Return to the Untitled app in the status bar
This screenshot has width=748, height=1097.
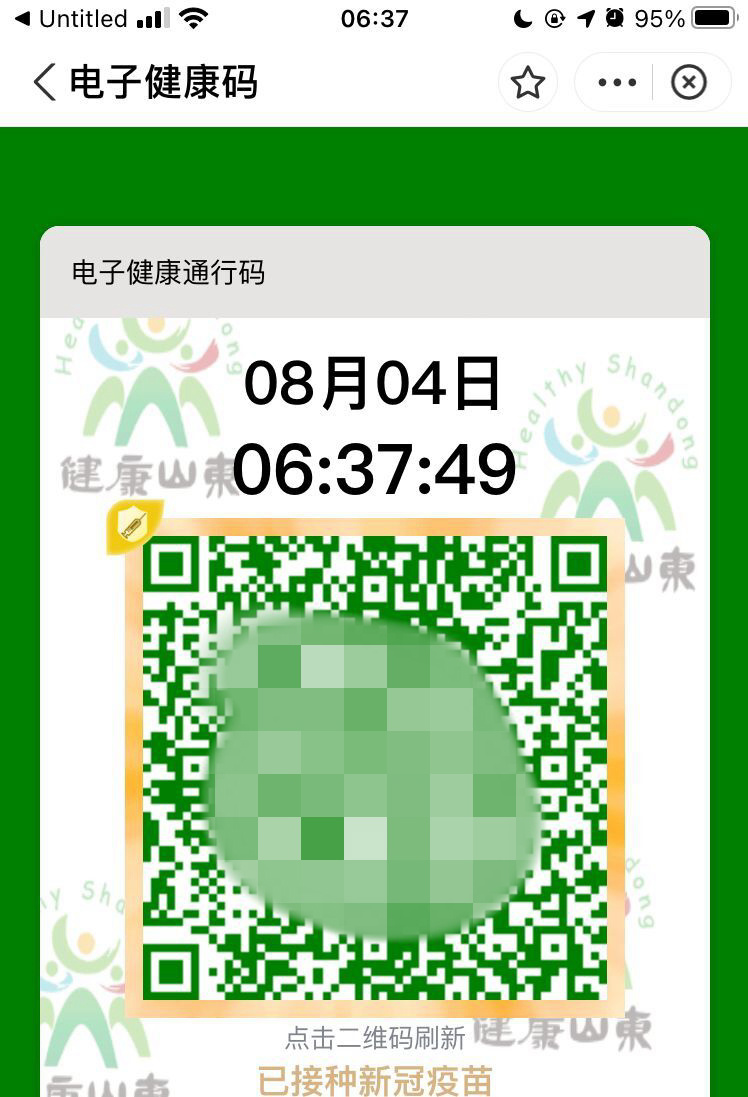click(70, 18)
